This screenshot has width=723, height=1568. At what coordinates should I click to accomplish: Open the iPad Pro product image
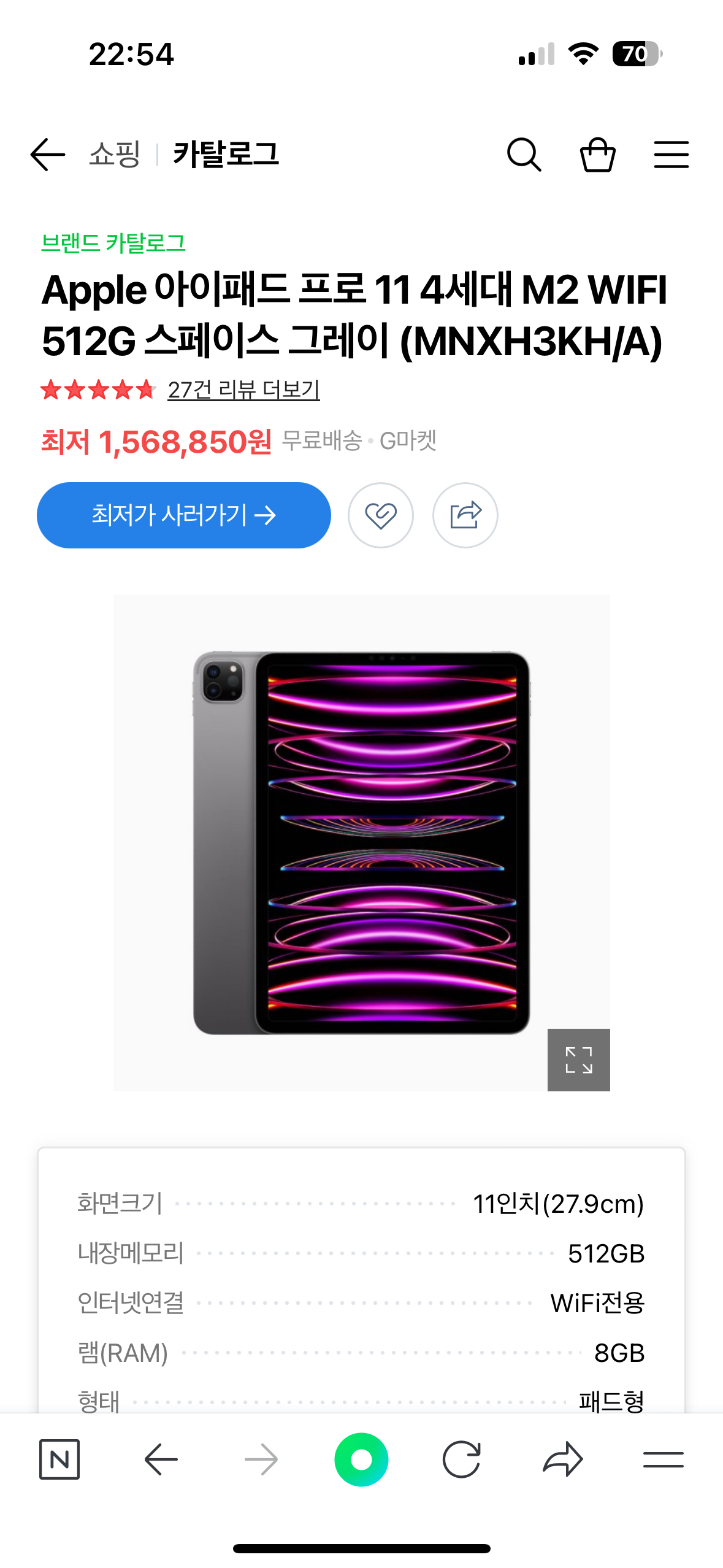coord(361,842)
